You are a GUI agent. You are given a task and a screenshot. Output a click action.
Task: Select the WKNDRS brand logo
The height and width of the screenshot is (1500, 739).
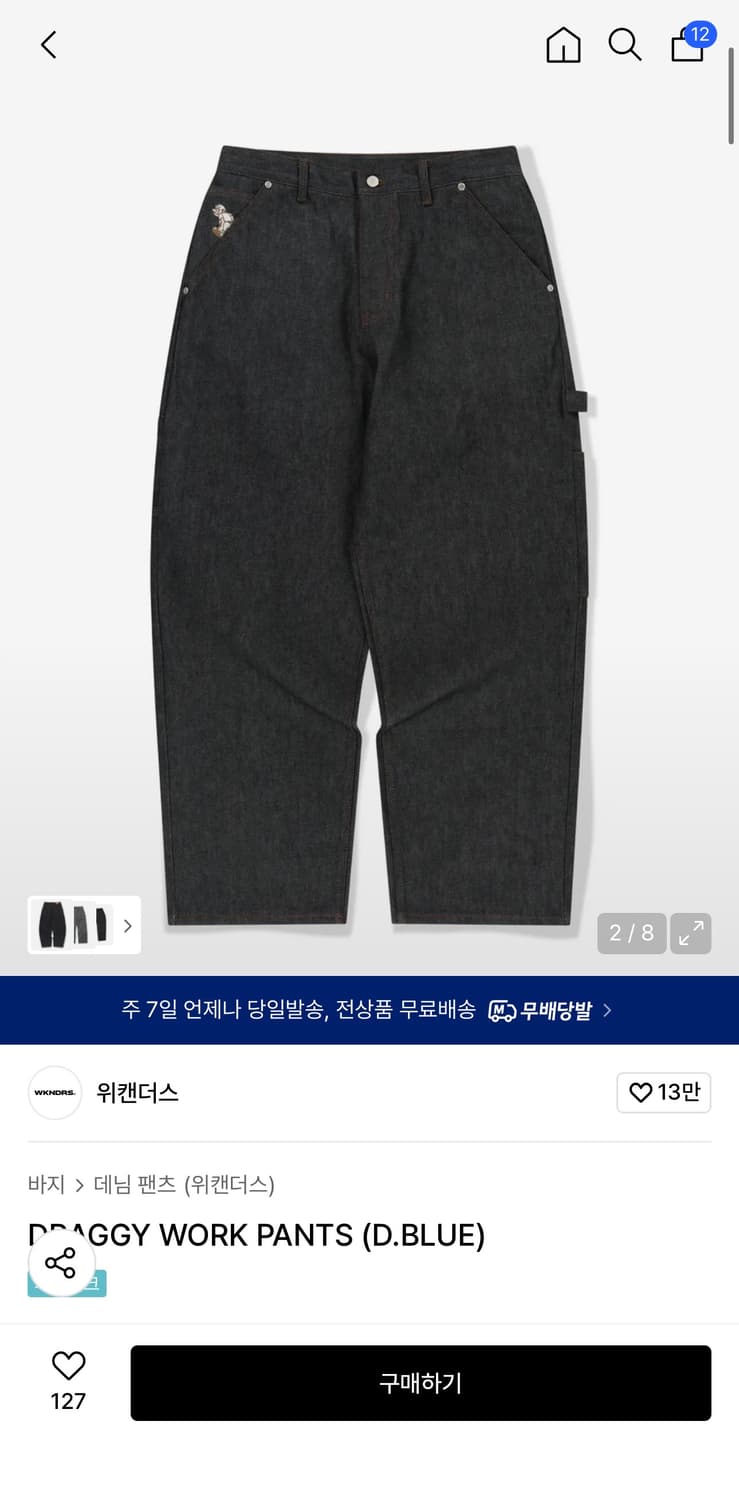click(54, 1093)
